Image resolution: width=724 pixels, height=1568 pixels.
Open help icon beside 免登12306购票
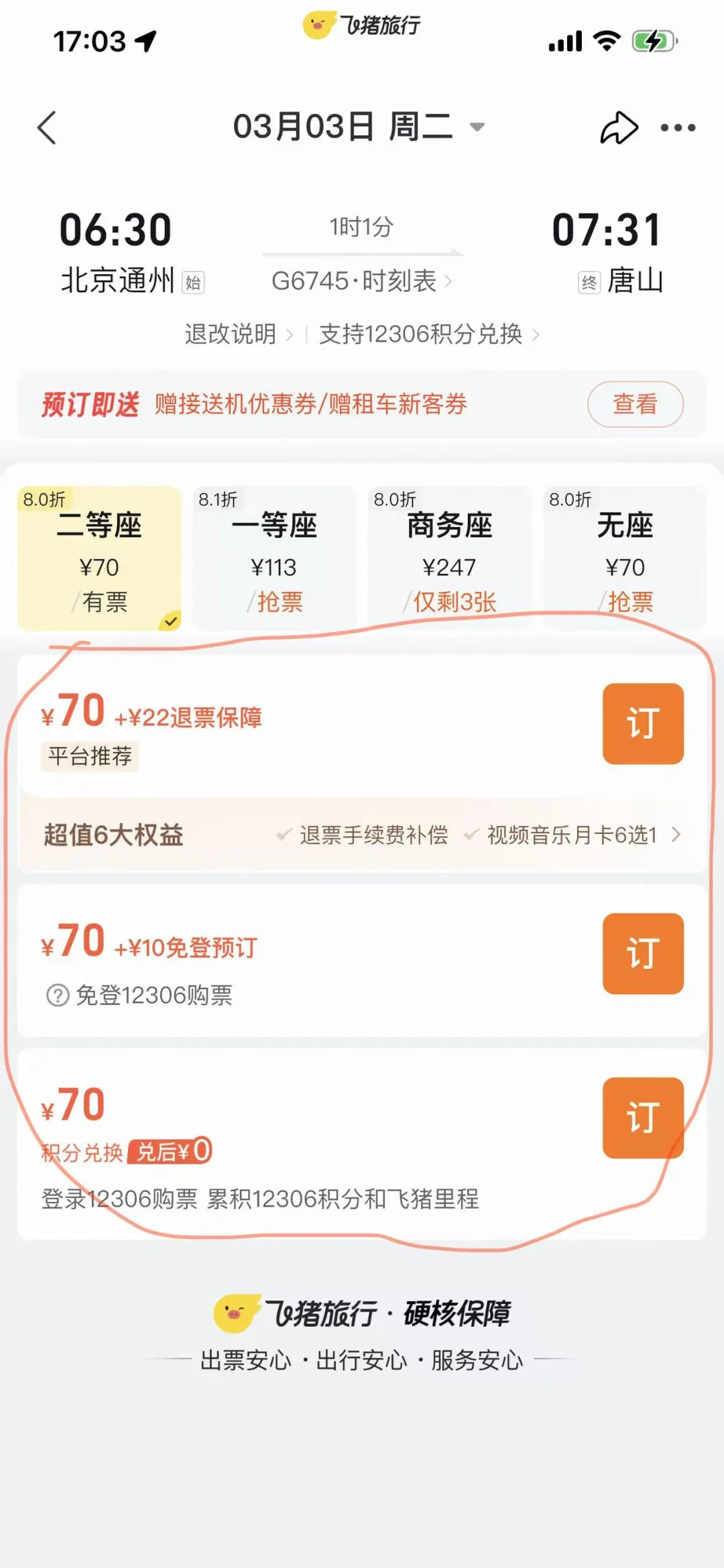[x=58, y=996]
